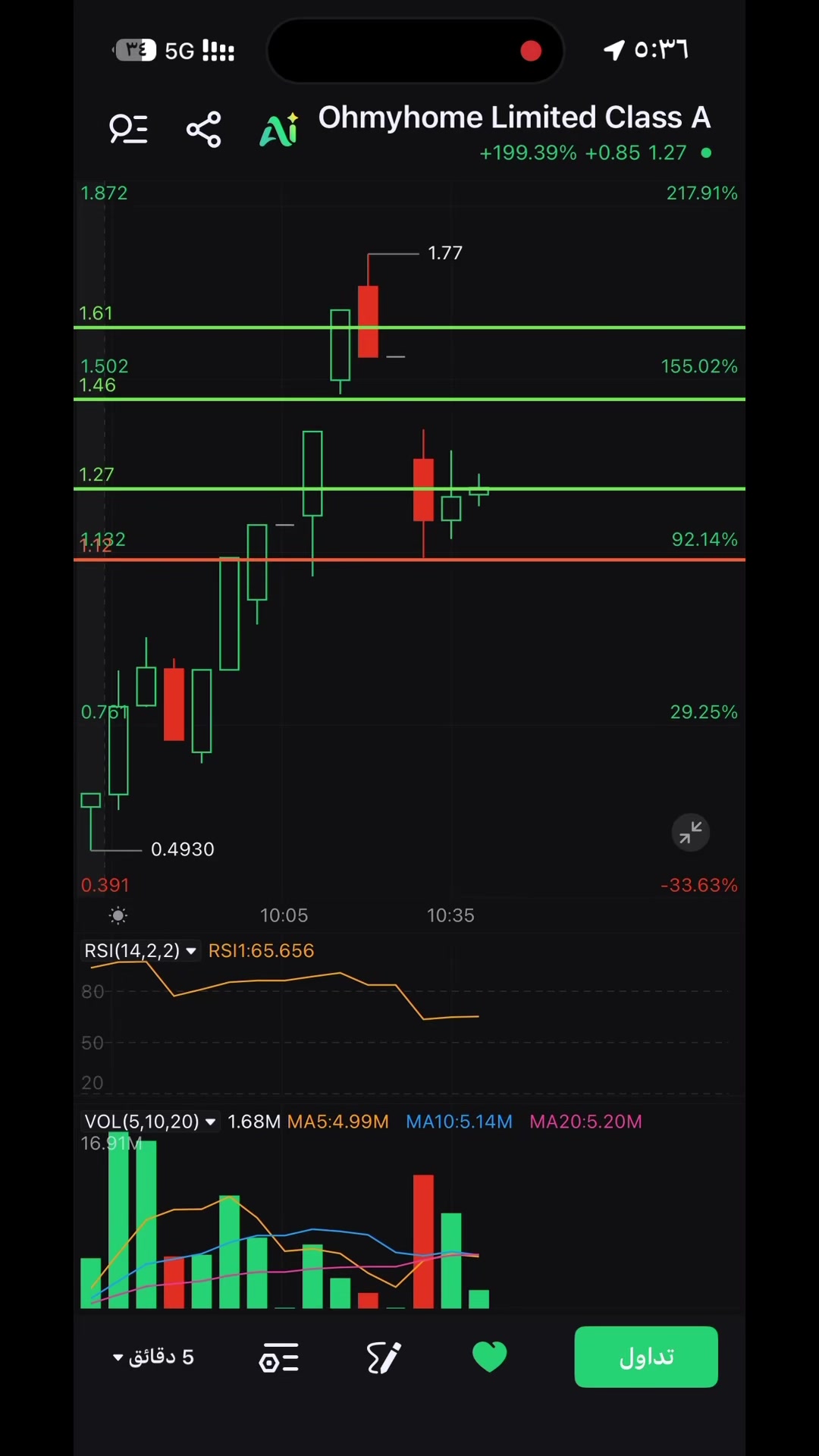The height and width of the screenshot is (1456, 819).
Task: Open the VOL(5,10,20) indicator dropdown
Action: 150,1122
